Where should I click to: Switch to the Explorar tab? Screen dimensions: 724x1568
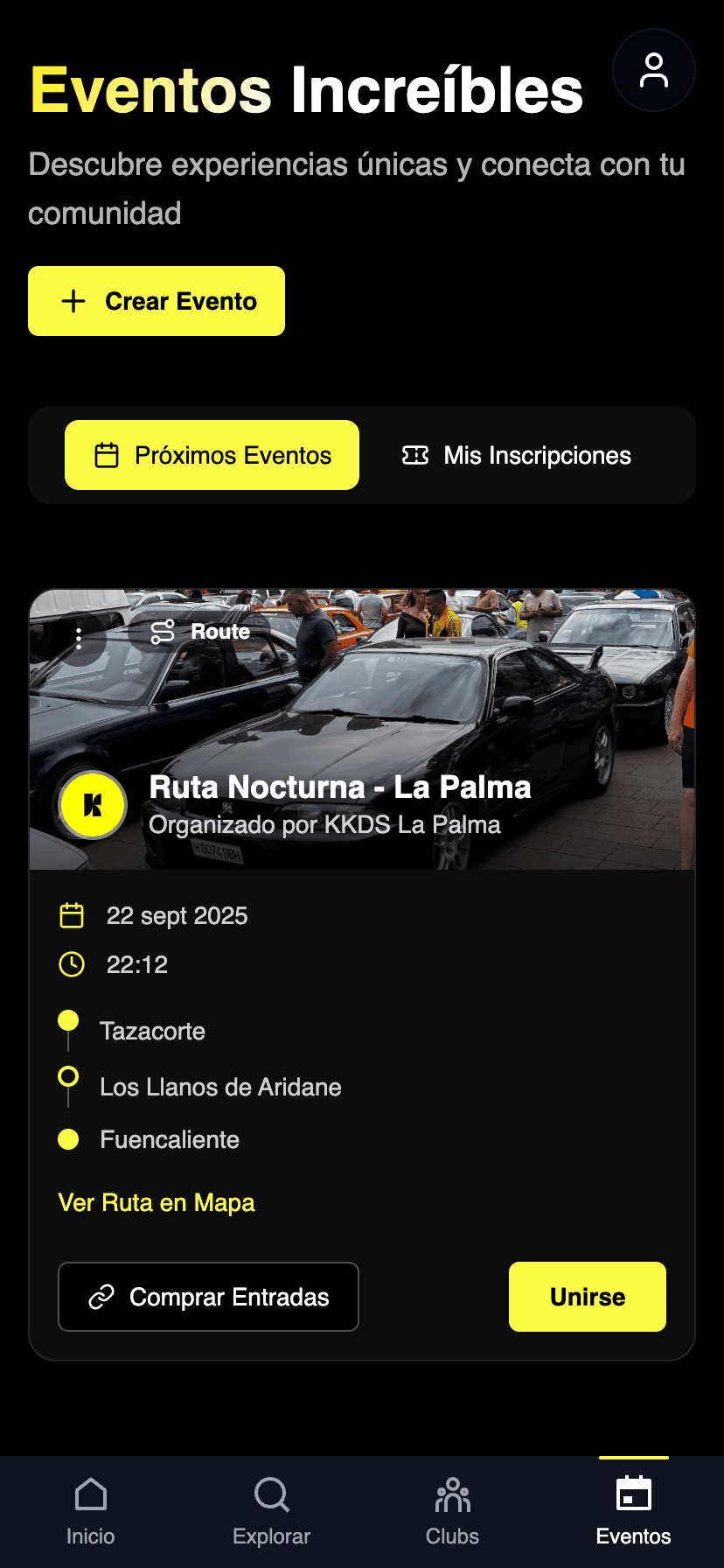click(x=271, y=1511)
